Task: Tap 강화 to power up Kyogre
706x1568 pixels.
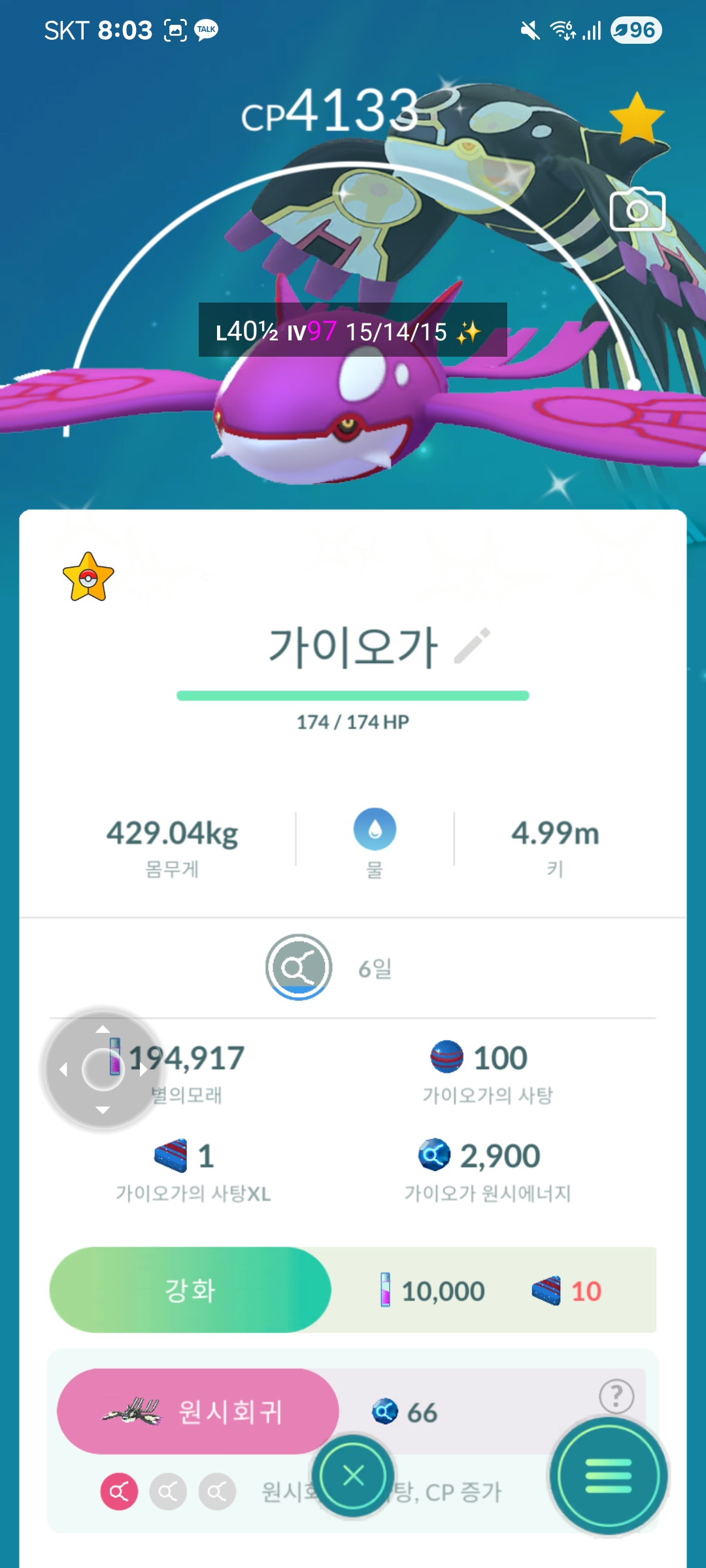Action: click(190, 1290)
